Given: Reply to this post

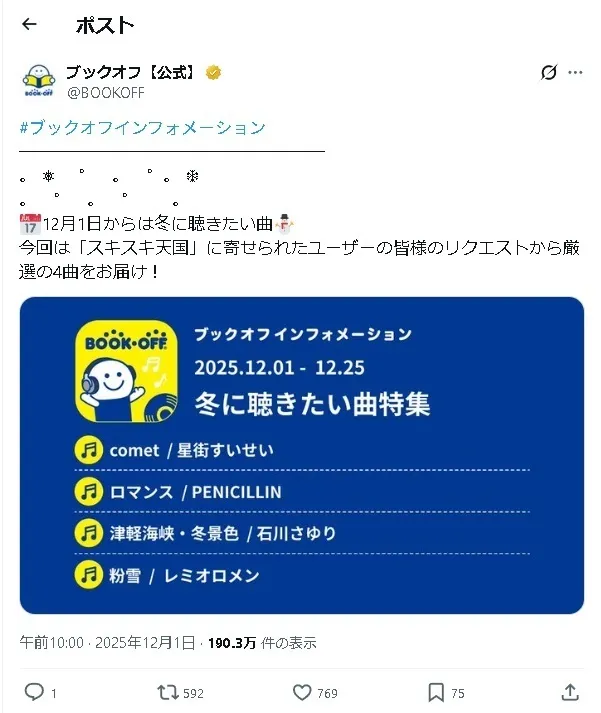Looking at the screenshot, I should point(33,692).
